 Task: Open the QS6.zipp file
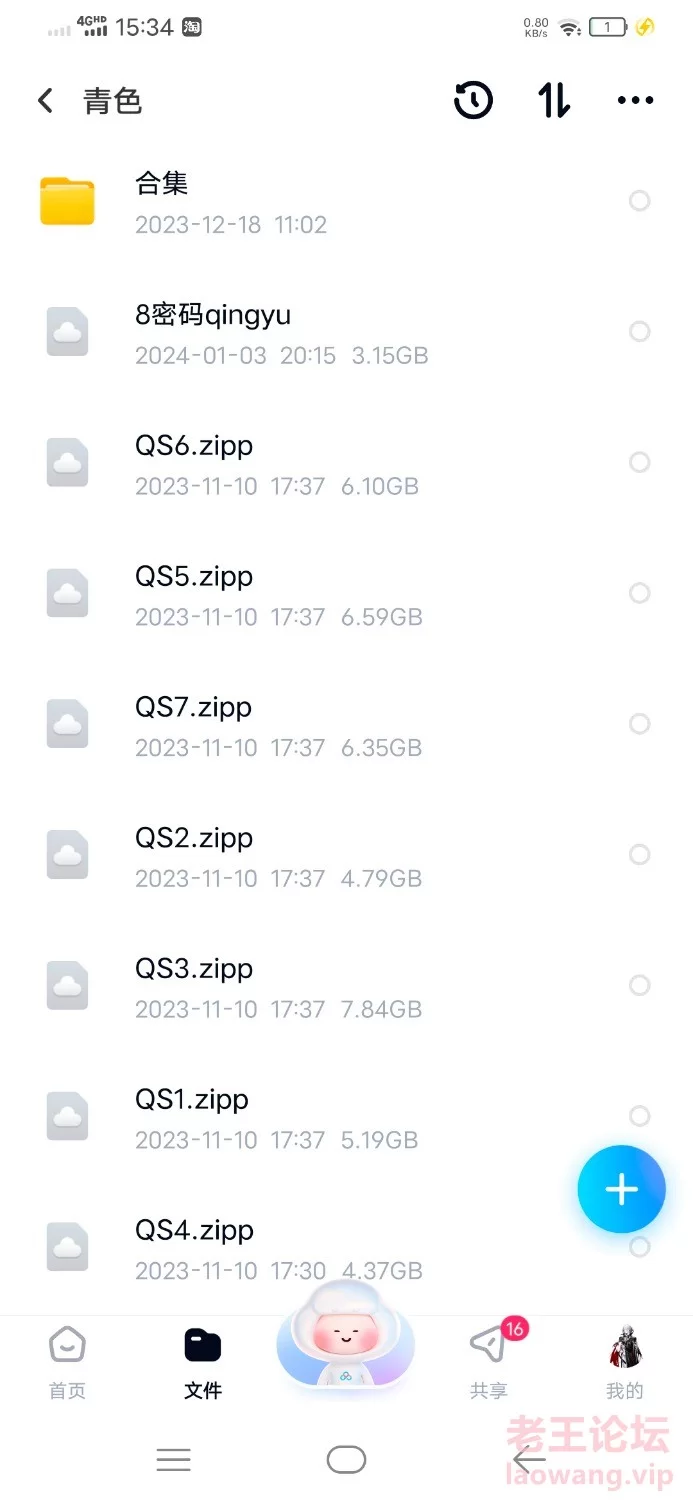tap(346, 463)
